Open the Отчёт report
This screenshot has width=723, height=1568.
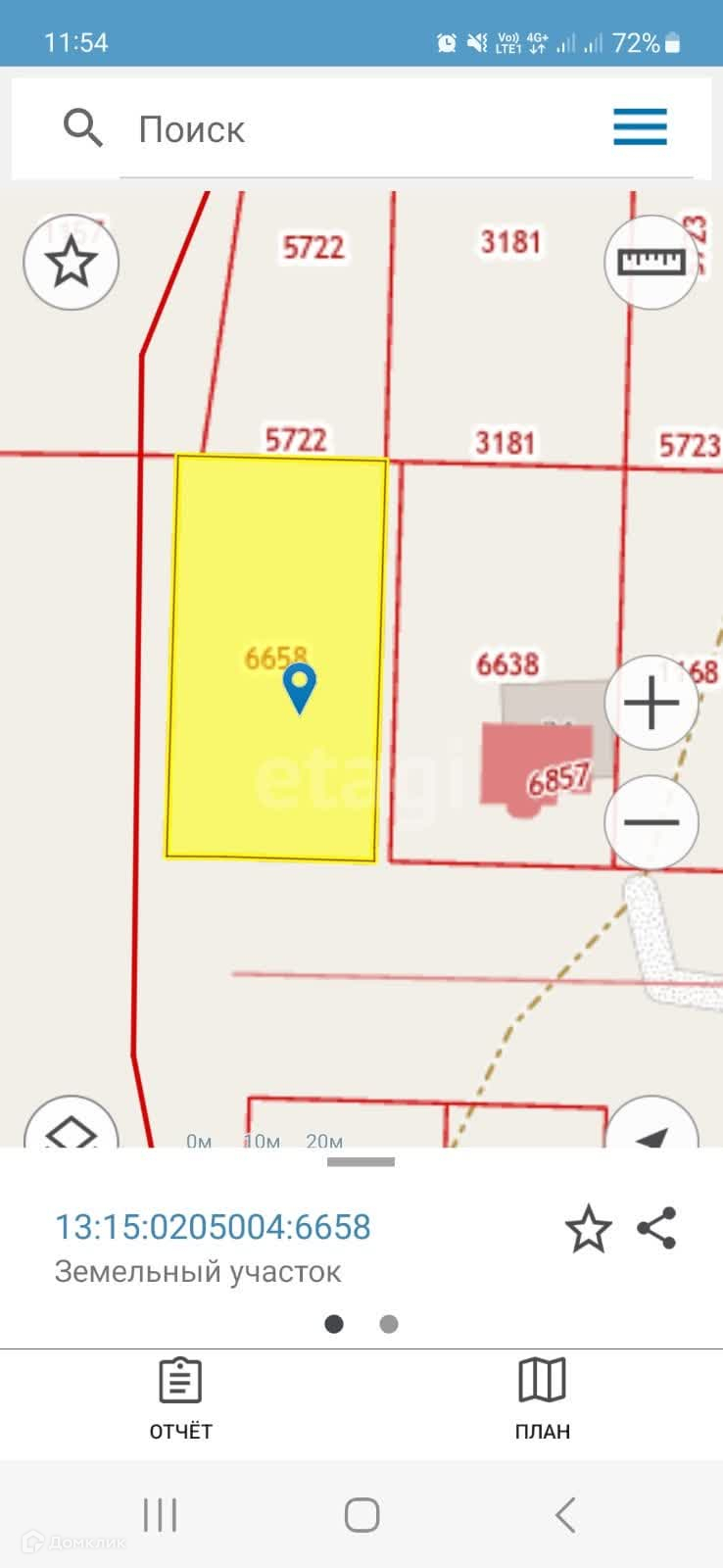(180, 1397)
